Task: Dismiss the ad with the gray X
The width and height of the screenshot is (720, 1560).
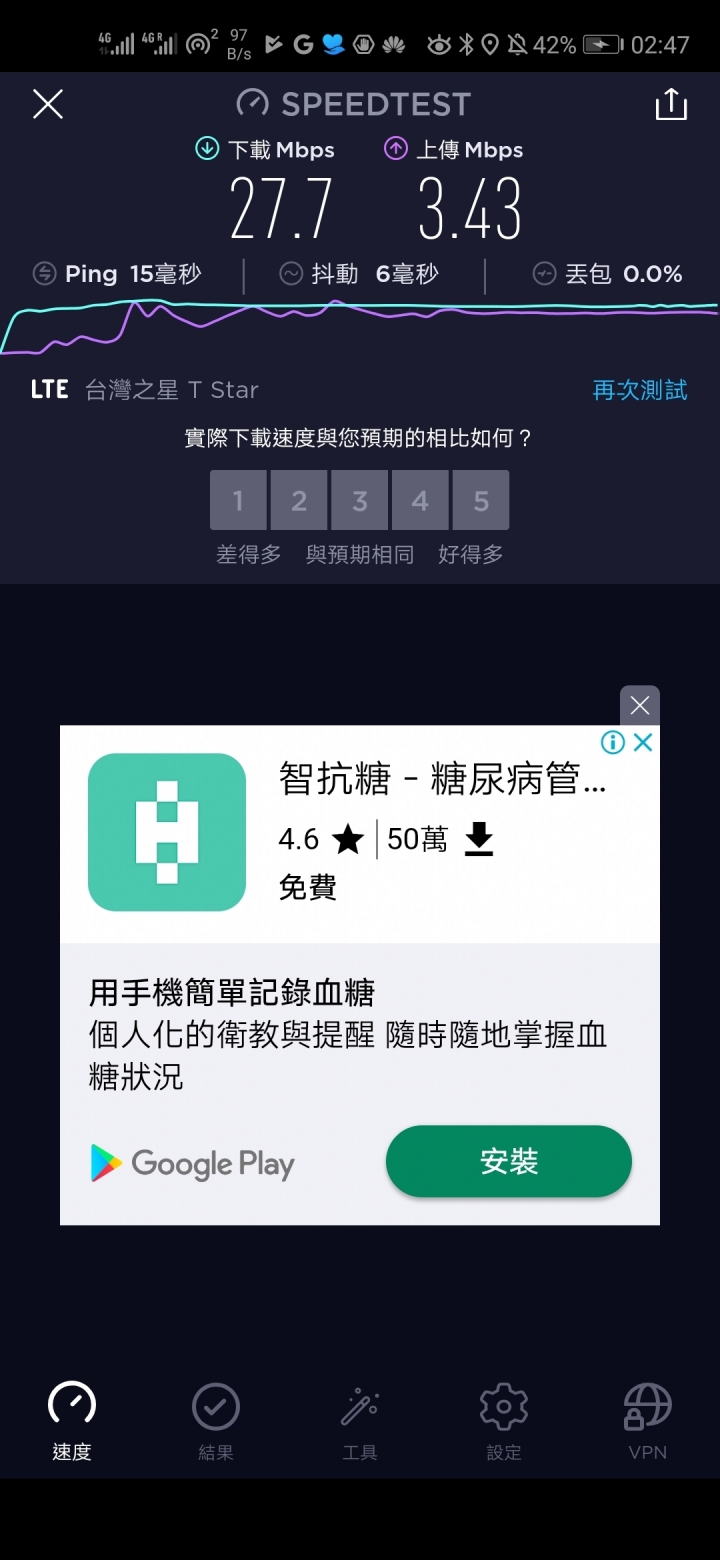Action: point(640,706)
